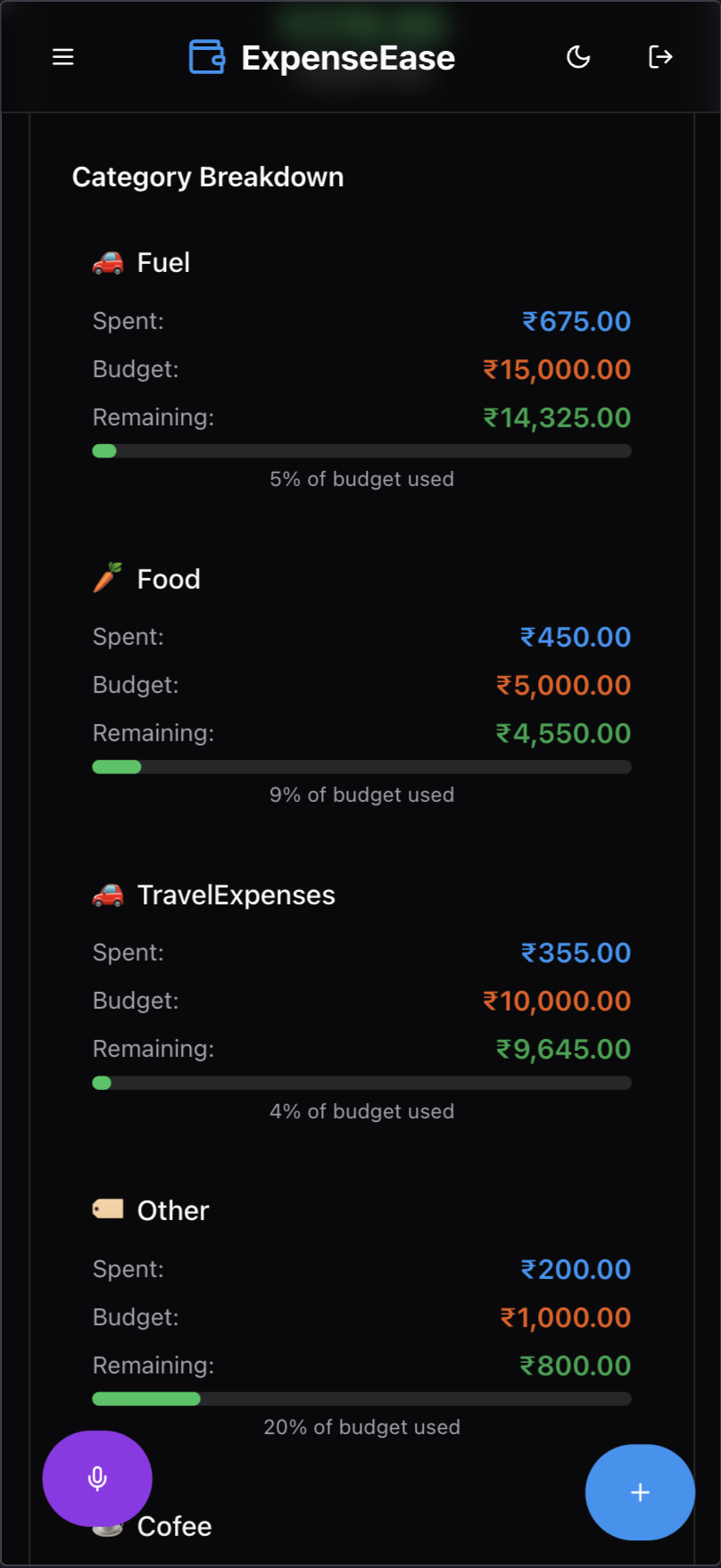Click the Fuel budget progress bar
This screenshot has width=721, height=1568.
pyautogui.click(x=361, y=450)
